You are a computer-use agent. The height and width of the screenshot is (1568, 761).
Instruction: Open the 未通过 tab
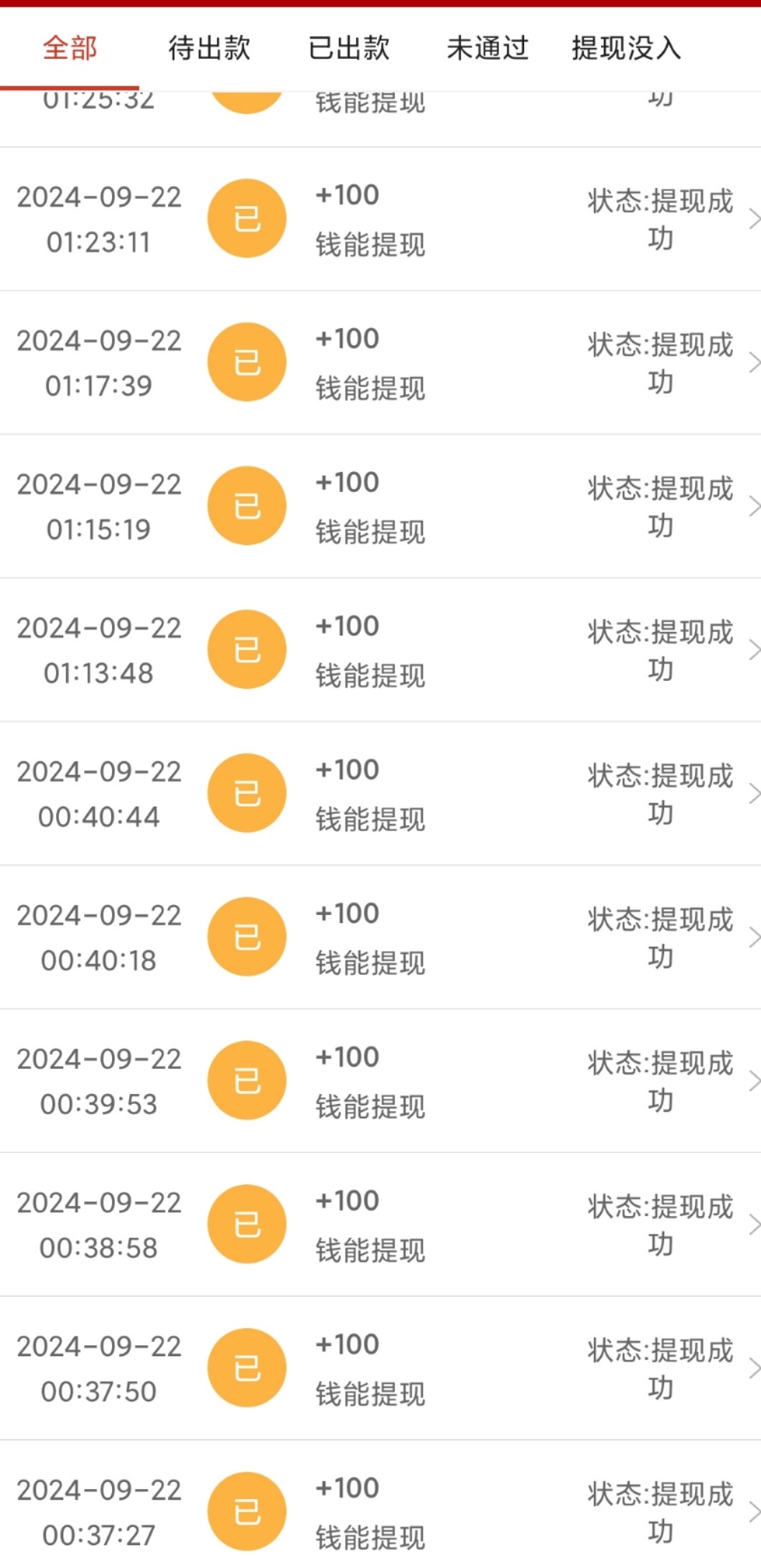(487, 49)
